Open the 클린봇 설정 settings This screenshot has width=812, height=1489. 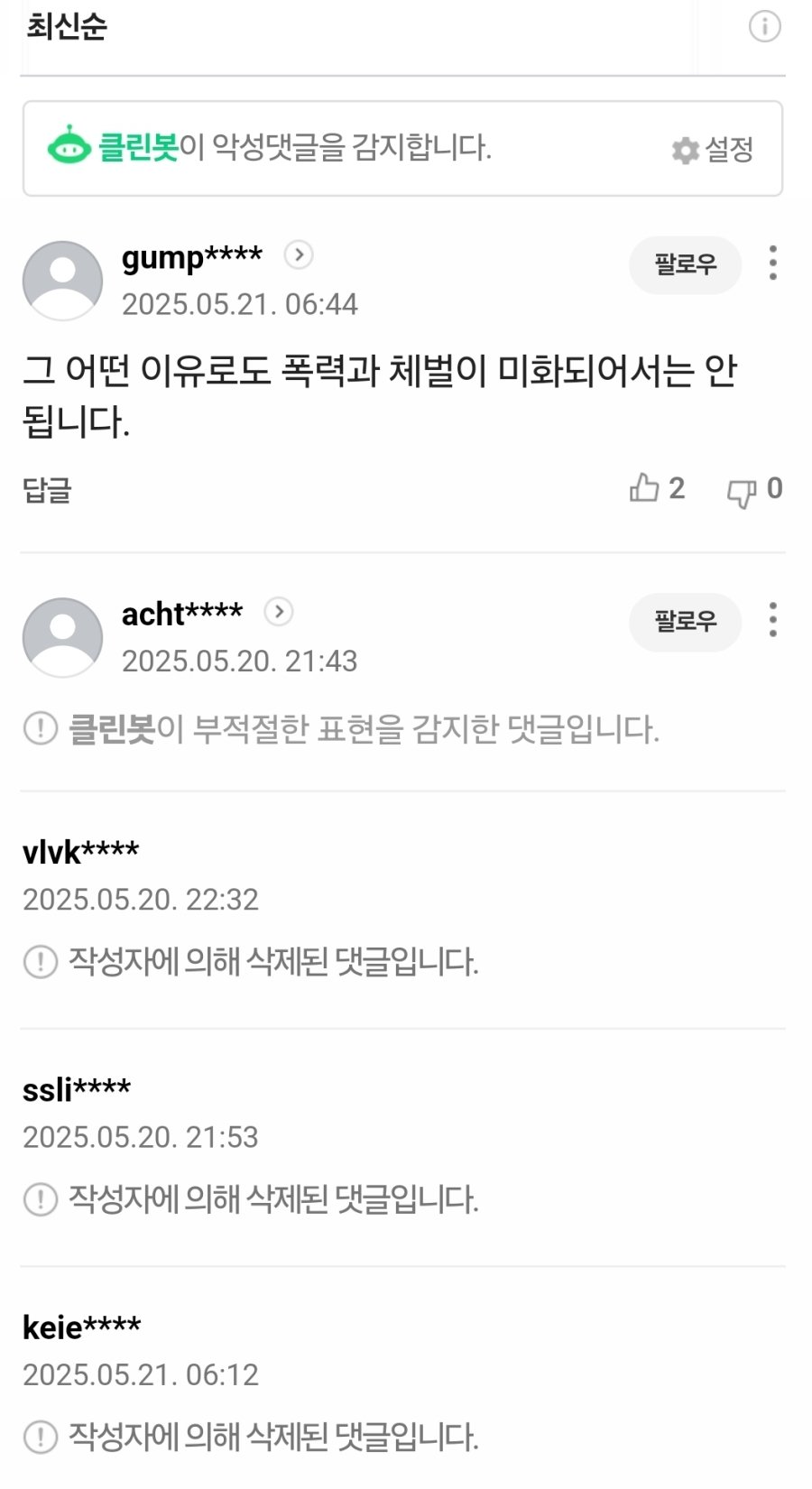(713, 149)
